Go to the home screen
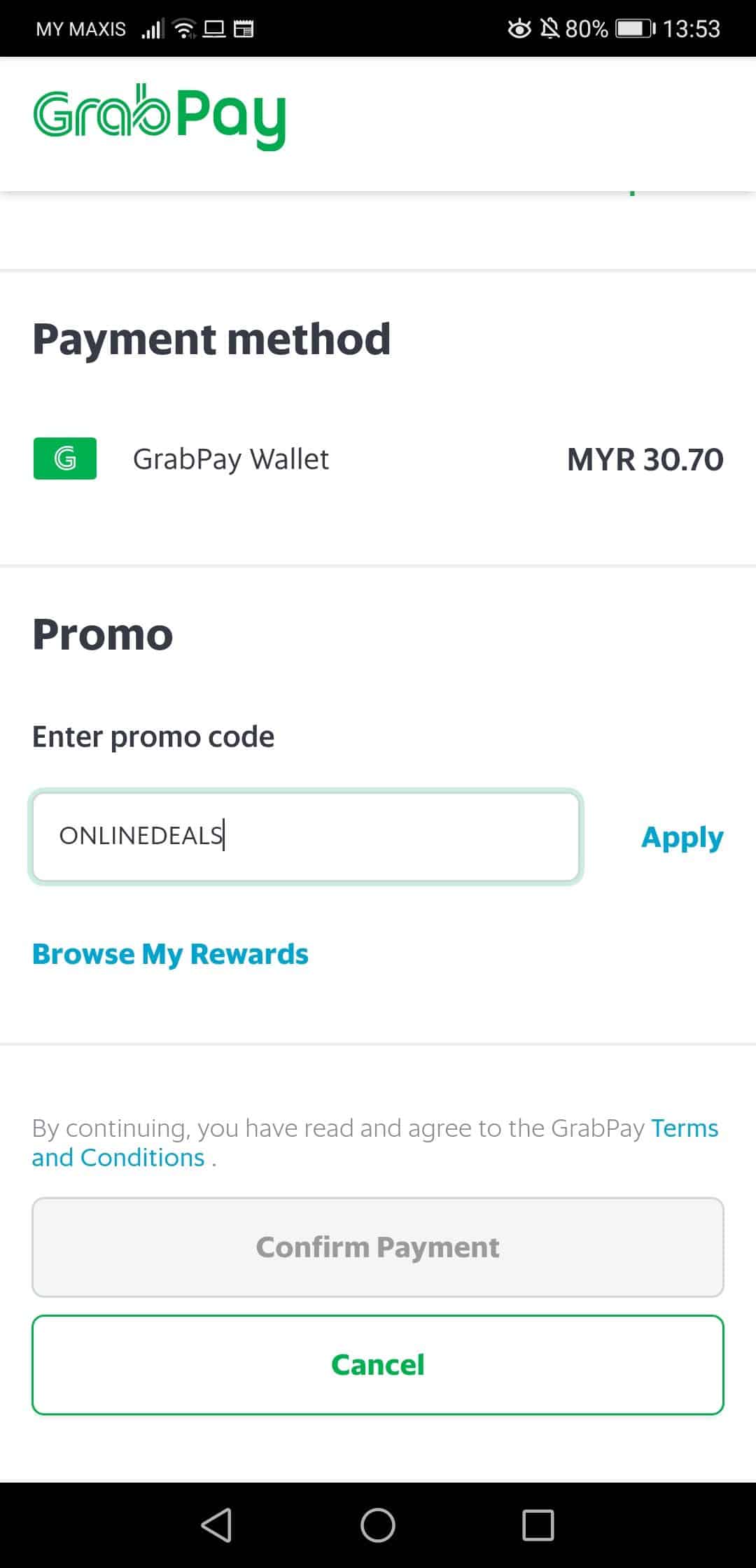 pyautogui.click(x=378, y=1525)
